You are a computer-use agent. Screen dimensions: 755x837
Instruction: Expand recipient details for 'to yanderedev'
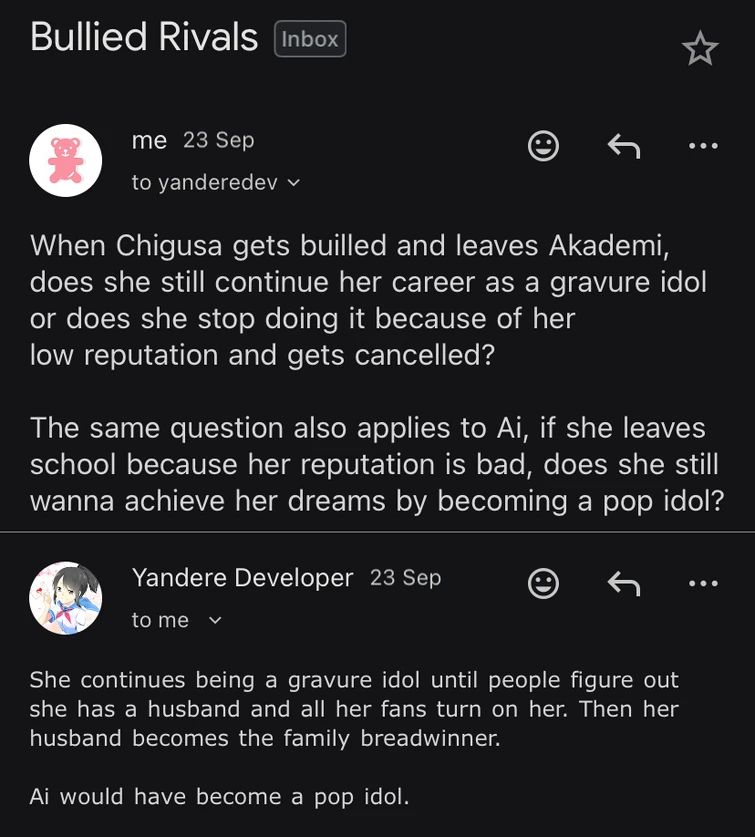(x=216, y=183)
